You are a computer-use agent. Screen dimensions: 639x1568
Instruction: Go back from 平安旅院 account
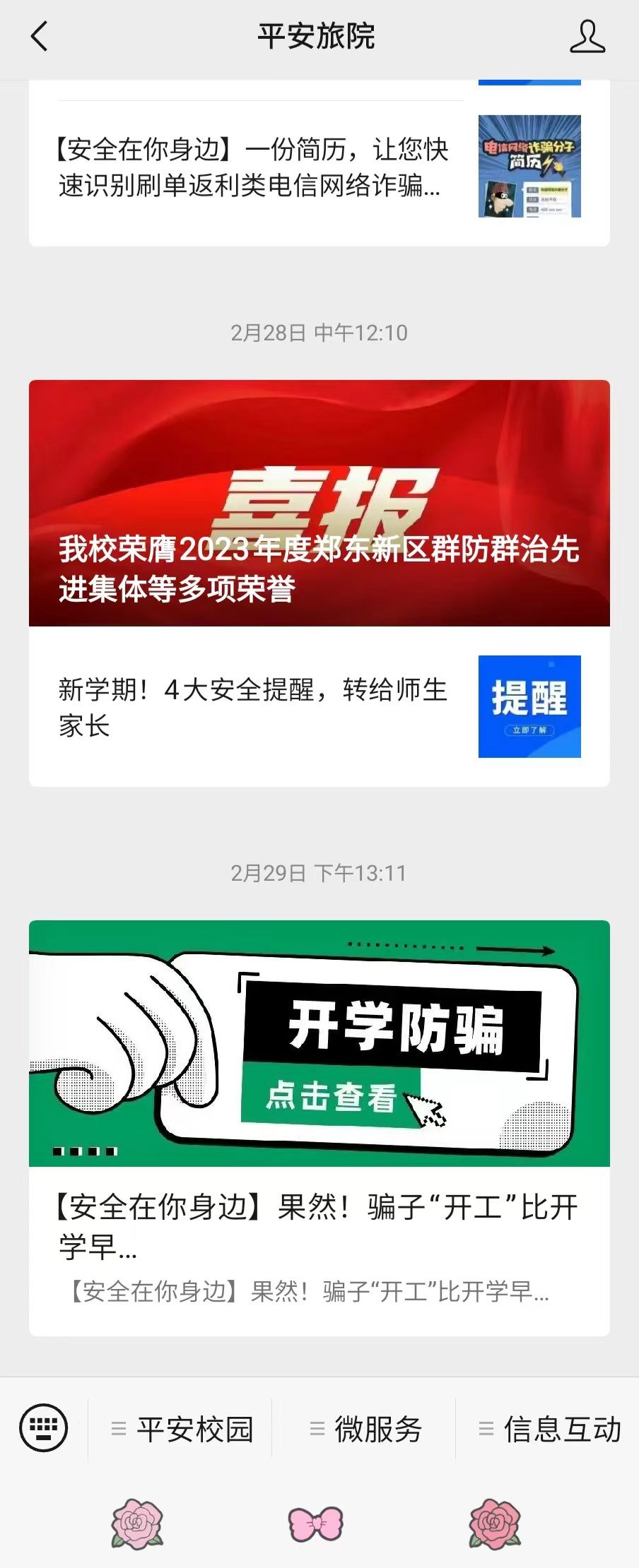(x=40, y=37)
